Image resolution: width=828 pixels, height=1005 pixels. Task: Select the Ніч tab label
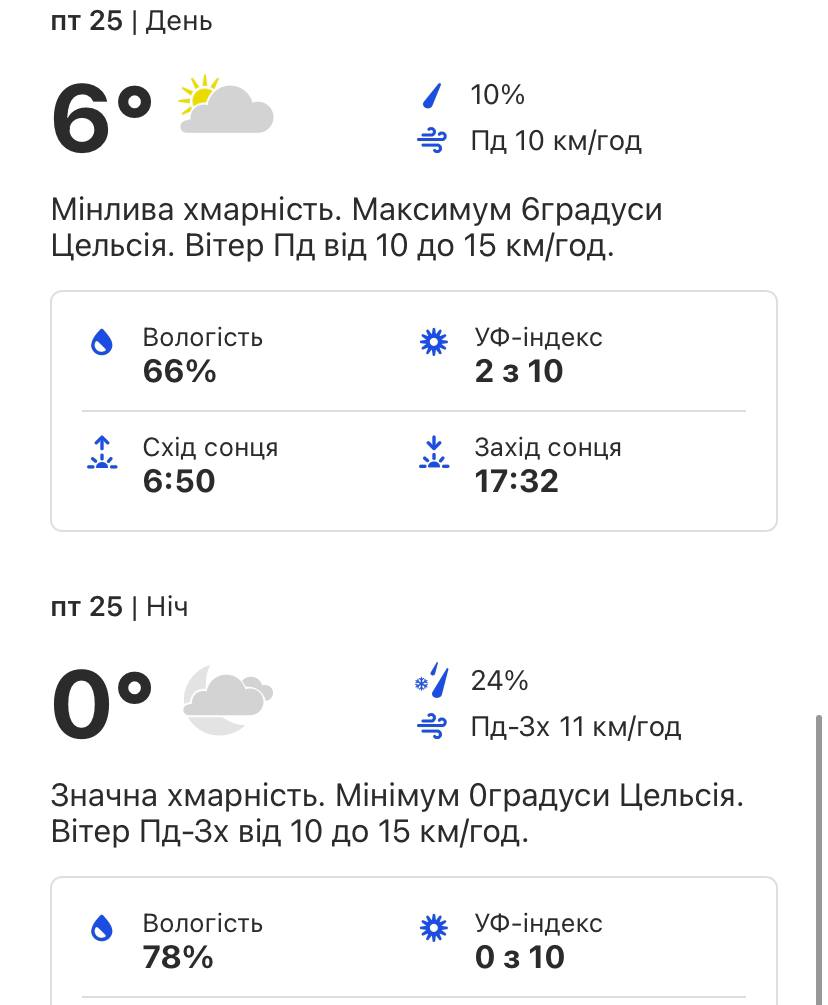(x=166, y=606)
